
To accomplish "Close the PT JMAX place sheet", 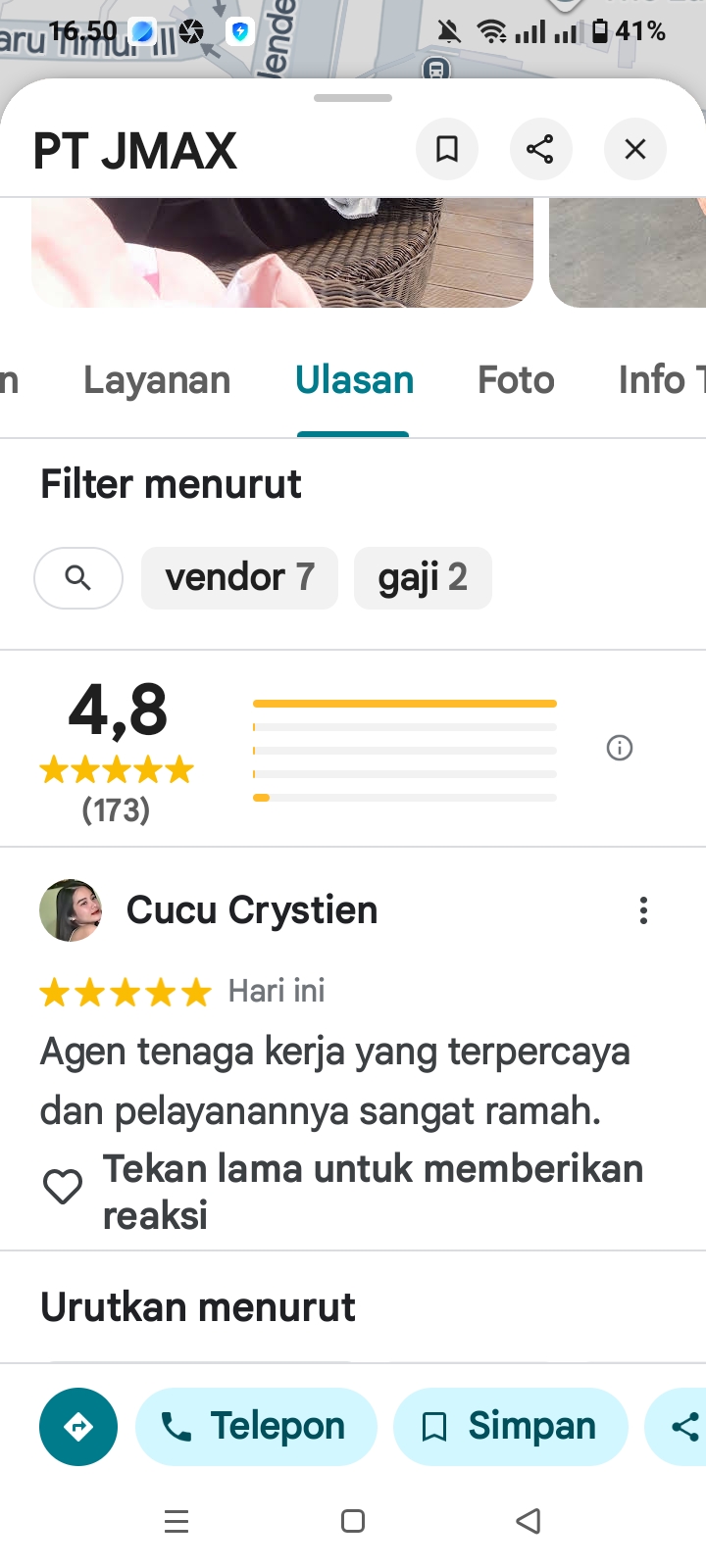I will 635,149.
